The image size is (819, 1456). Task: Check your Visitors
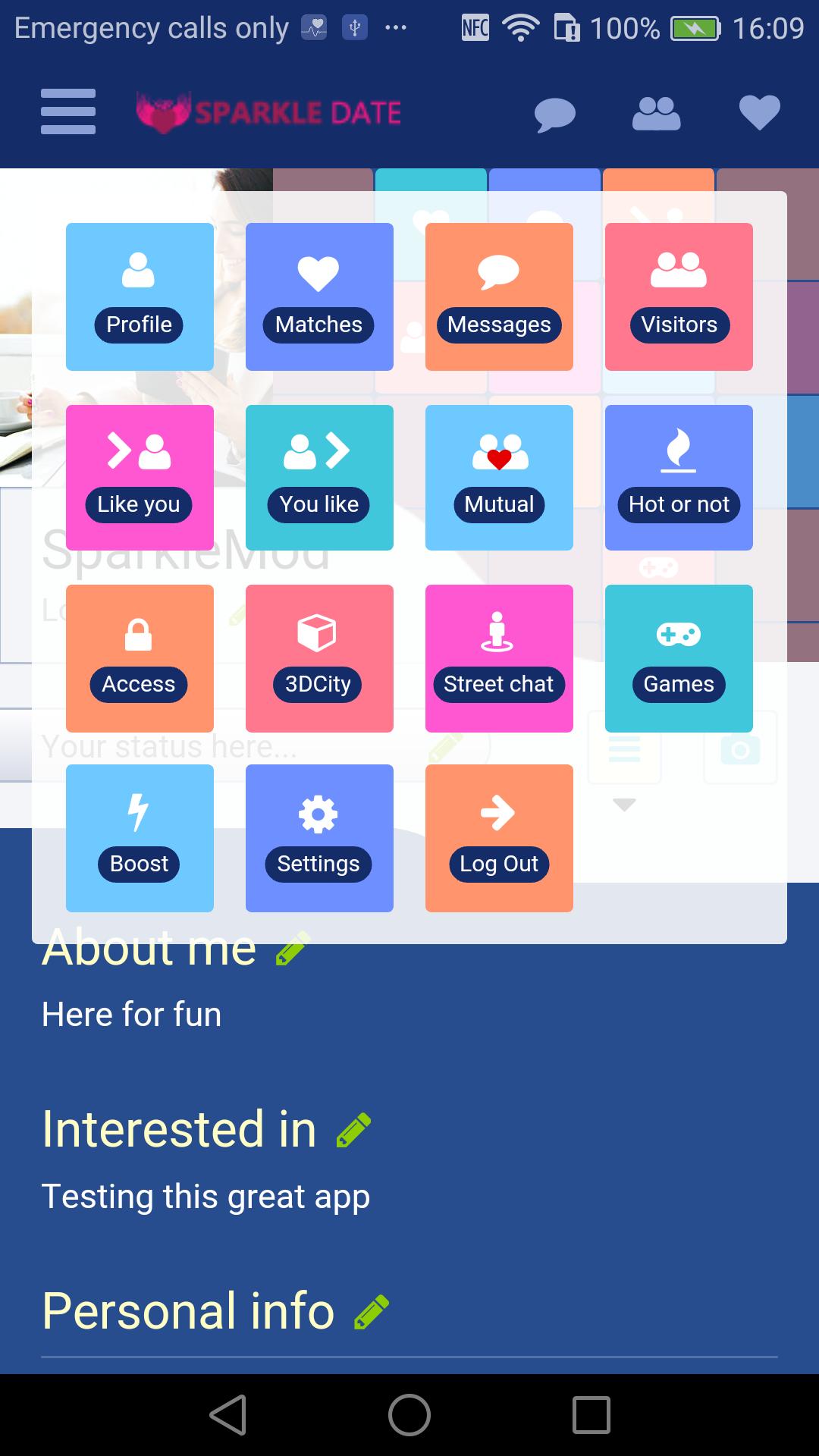(679, 297)
